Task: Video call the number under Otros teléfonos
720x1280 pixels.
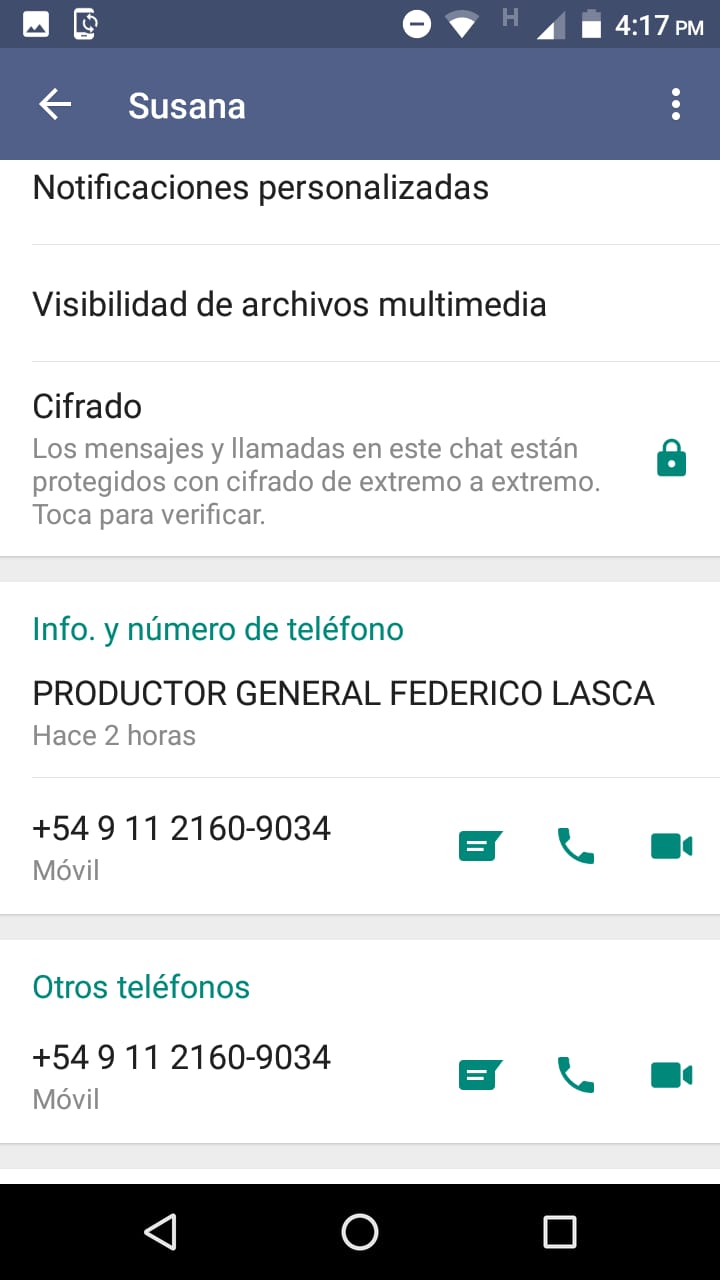Action: tap(671, 1076)
